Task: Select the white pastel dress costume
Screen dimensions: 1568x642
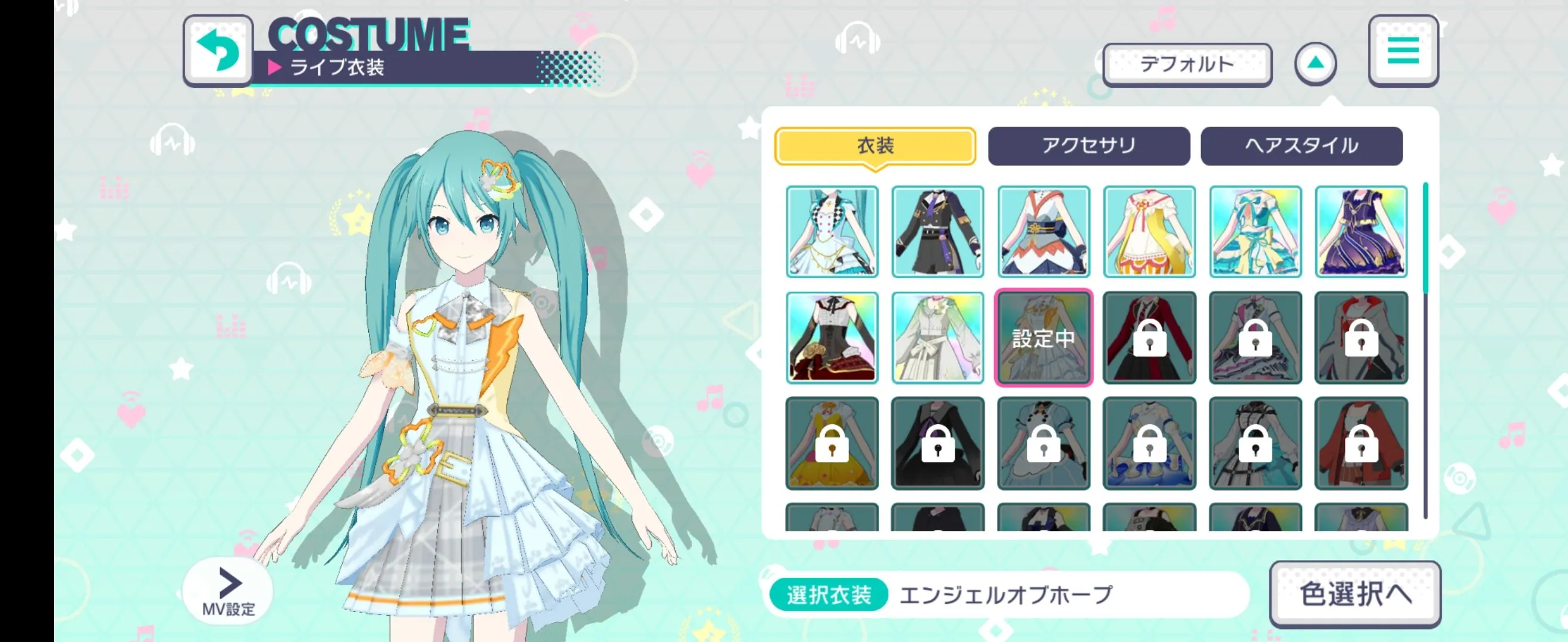Action: [x=937, y=338]
